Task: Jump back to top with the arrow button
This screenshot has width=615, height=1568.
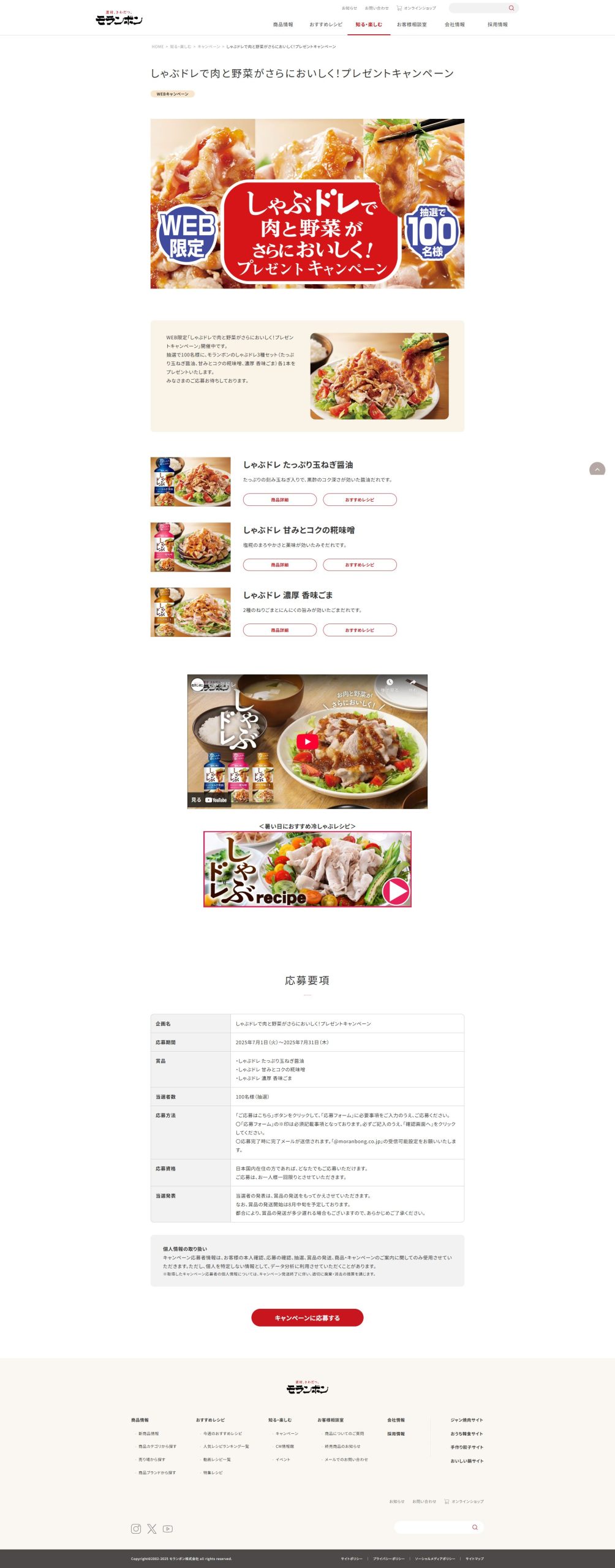Action: 597,469
